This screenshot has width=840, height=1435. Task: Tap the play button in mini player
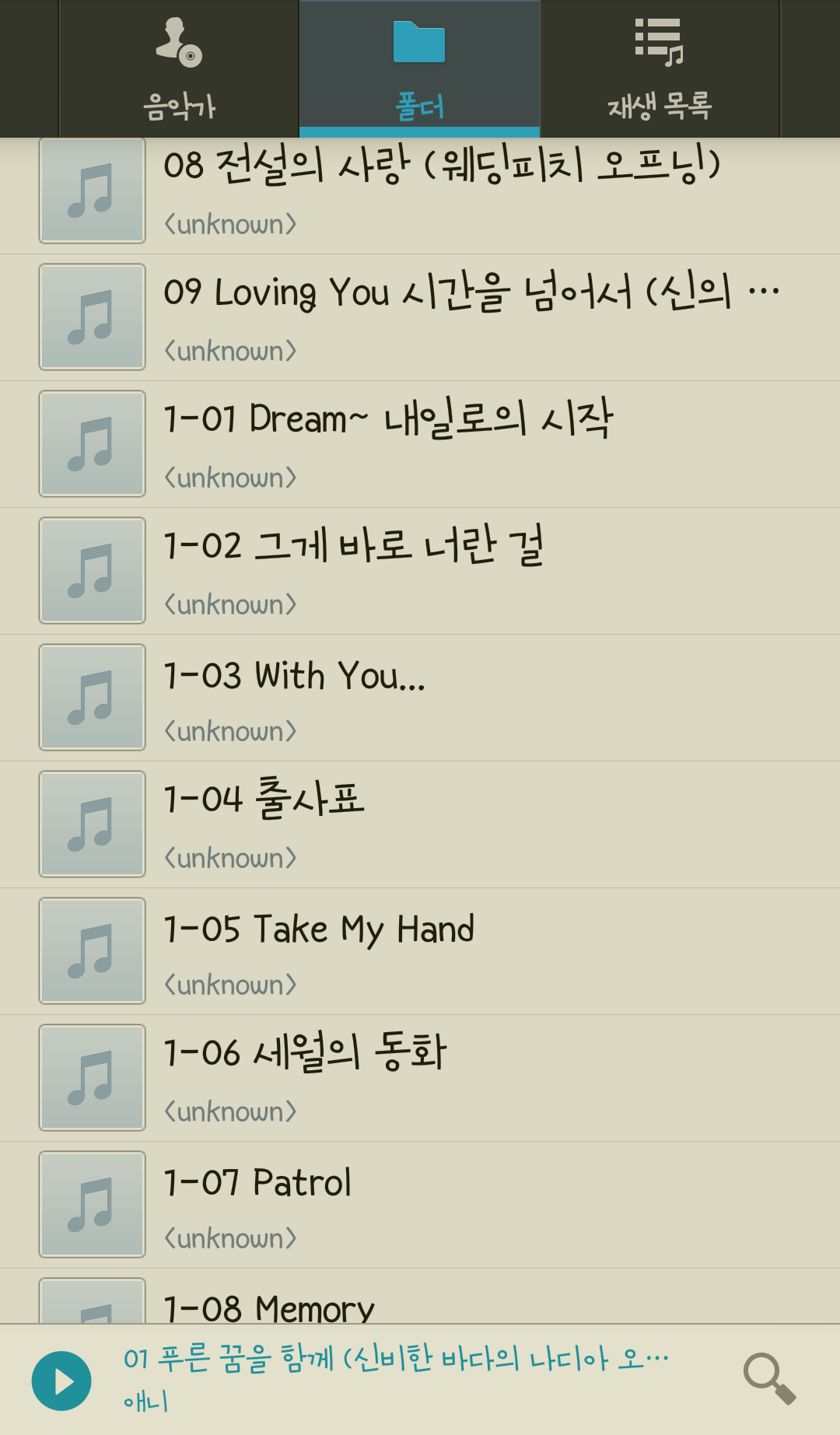point(61,1381)
